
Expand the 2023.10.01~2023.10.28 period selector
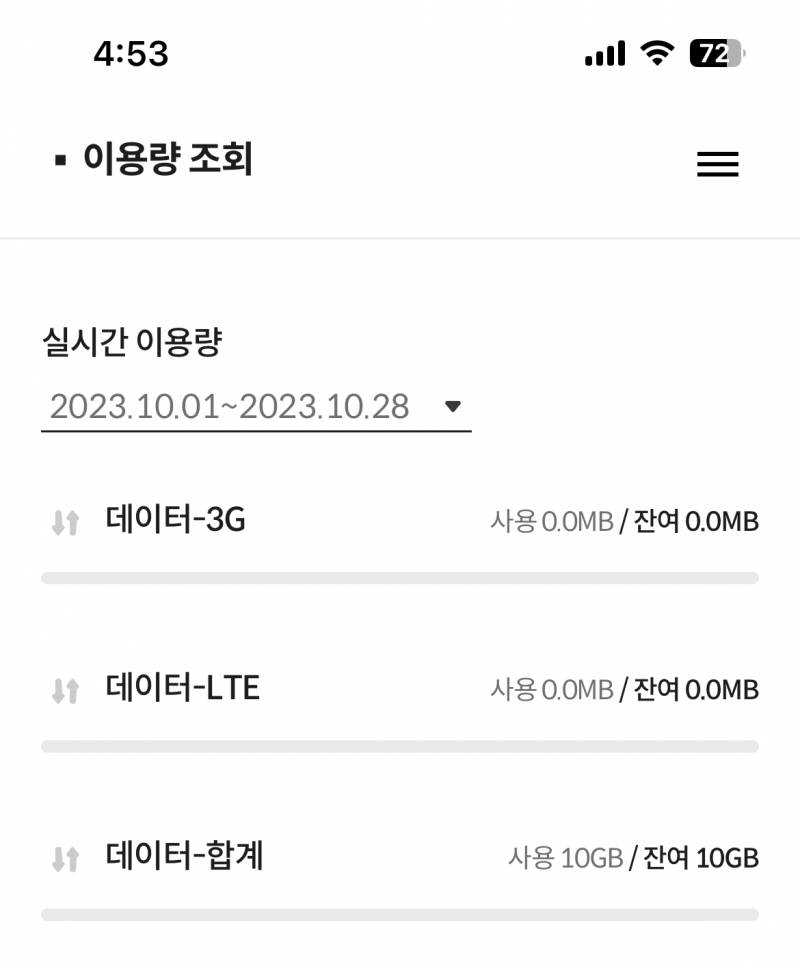tap(230, 406)
